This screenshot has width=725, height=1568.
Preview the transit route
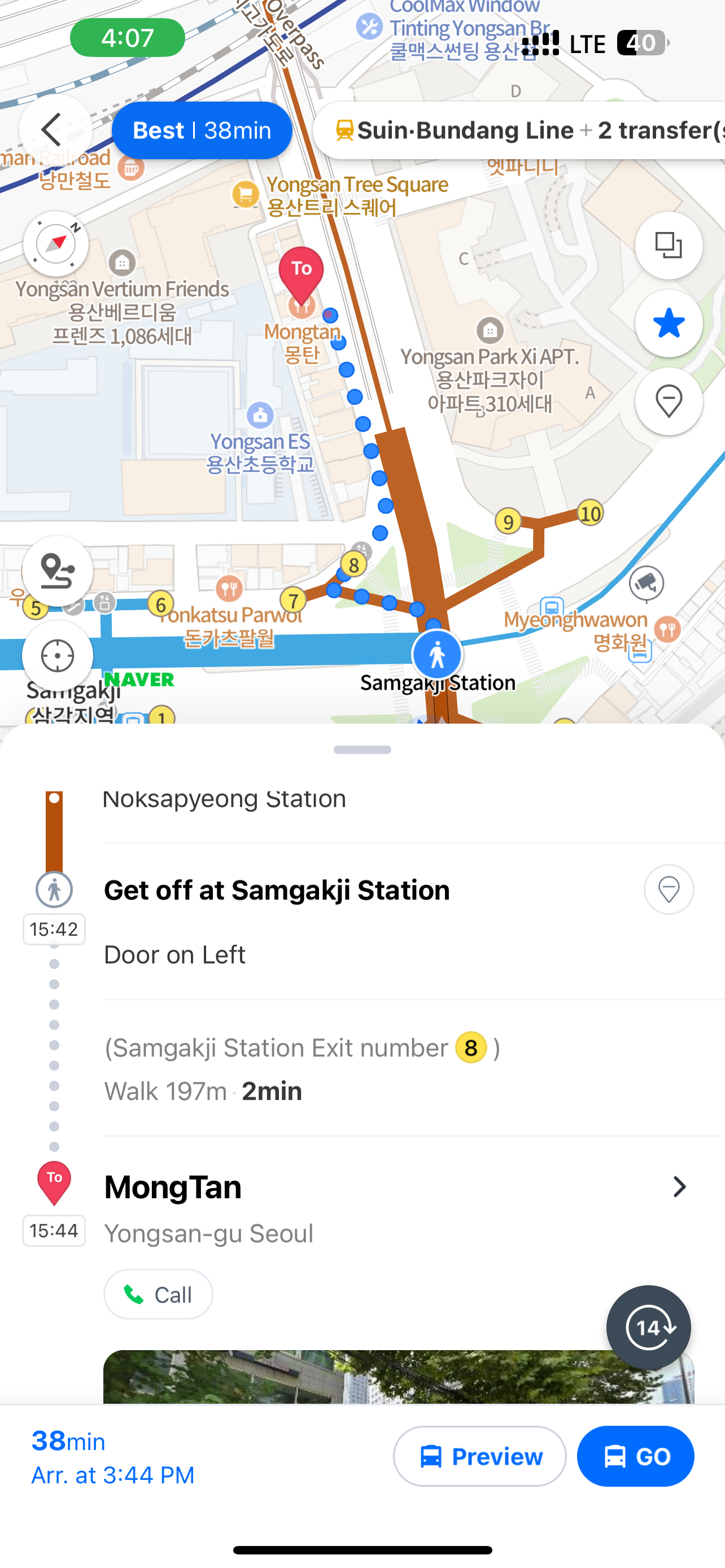pyautogui.click(x=480, y=1456)
